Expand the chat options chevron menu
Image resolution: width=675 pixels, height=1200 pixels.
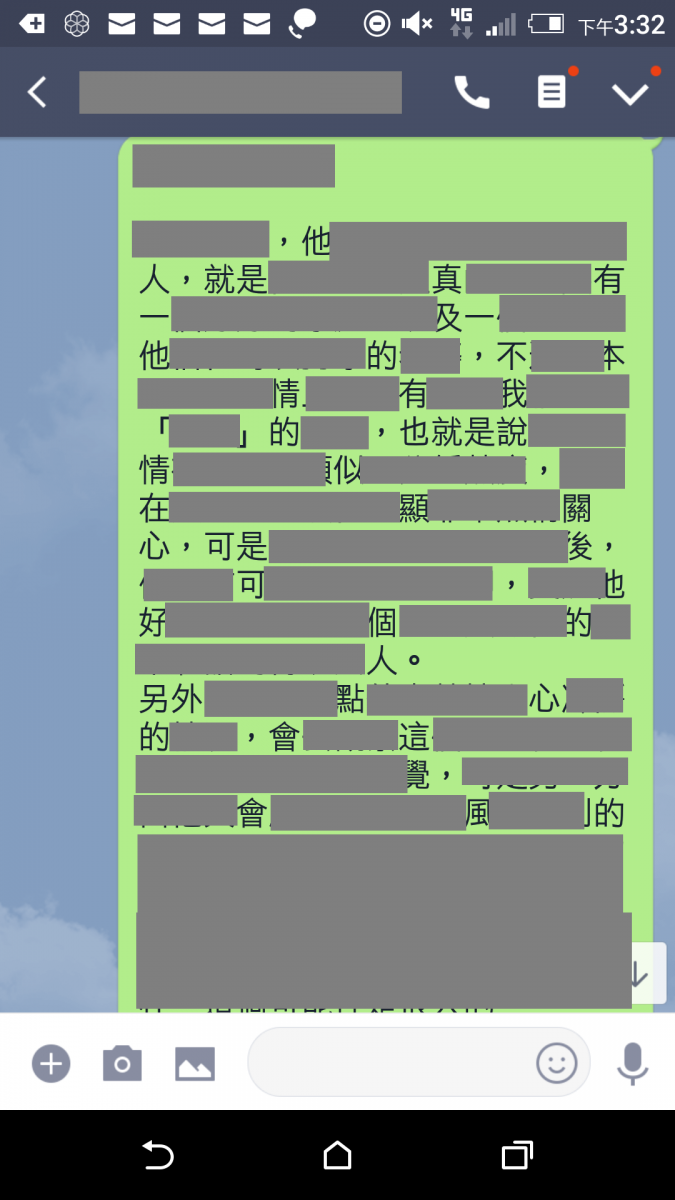630,93
